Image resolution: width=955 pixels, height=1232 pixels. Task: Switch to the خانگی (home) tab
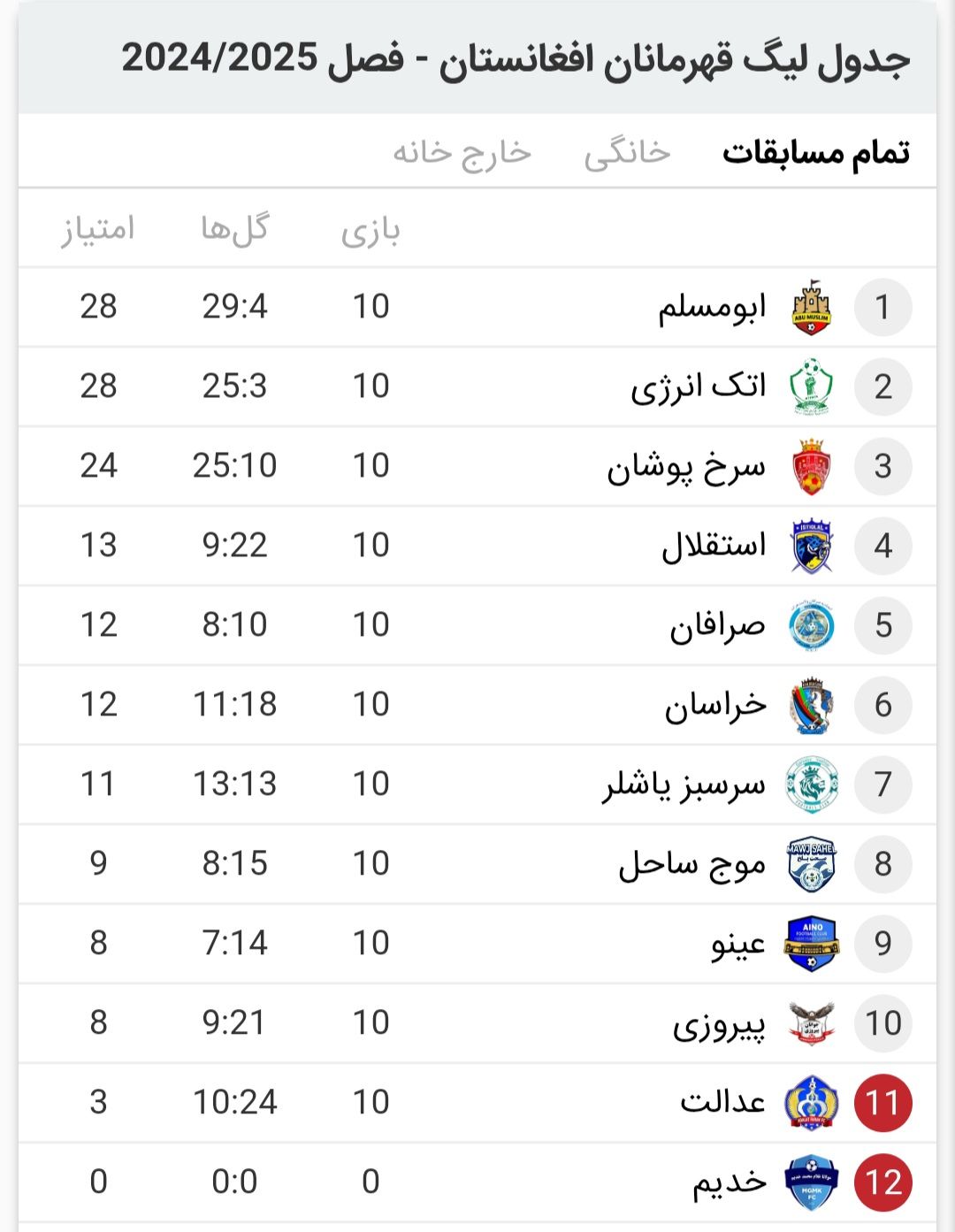tap(627, 152)
